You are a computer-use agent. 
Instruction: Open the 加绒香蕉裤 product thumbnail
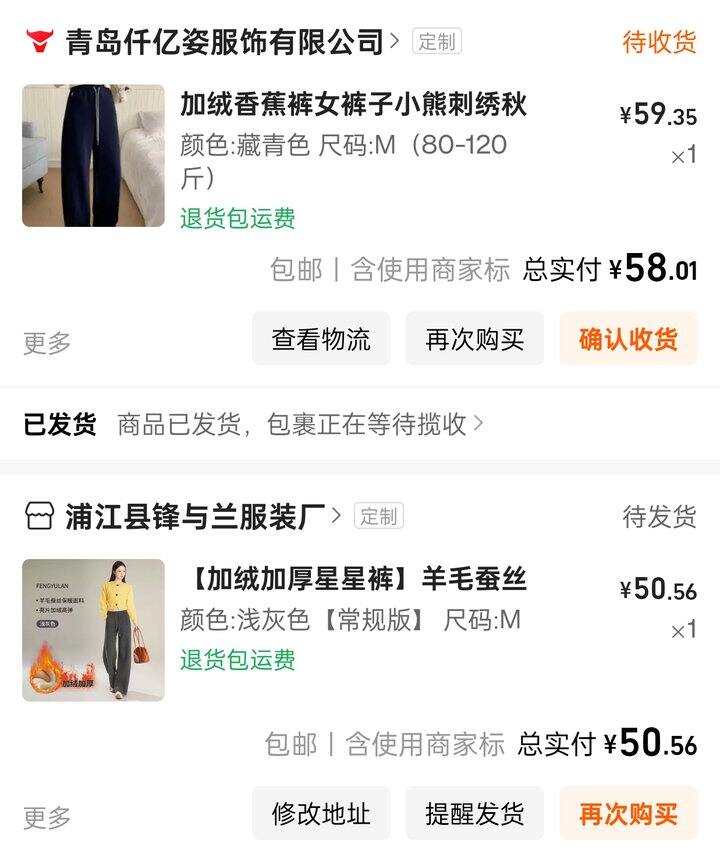pyautogui.click(x=93, y=155)
